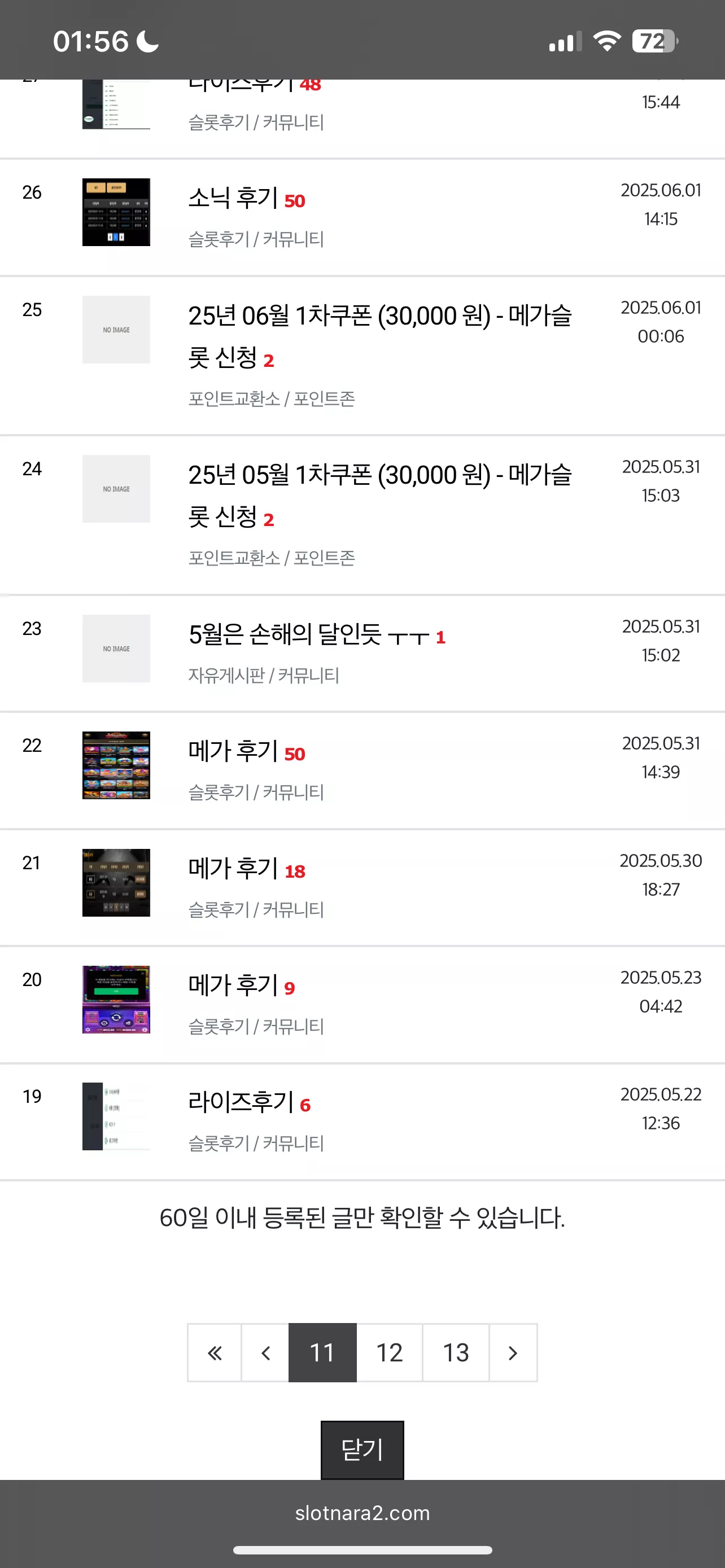The height and width of the screenshot is (1568, 725).
Task: Go to page 13
Action: (456, 1352)
